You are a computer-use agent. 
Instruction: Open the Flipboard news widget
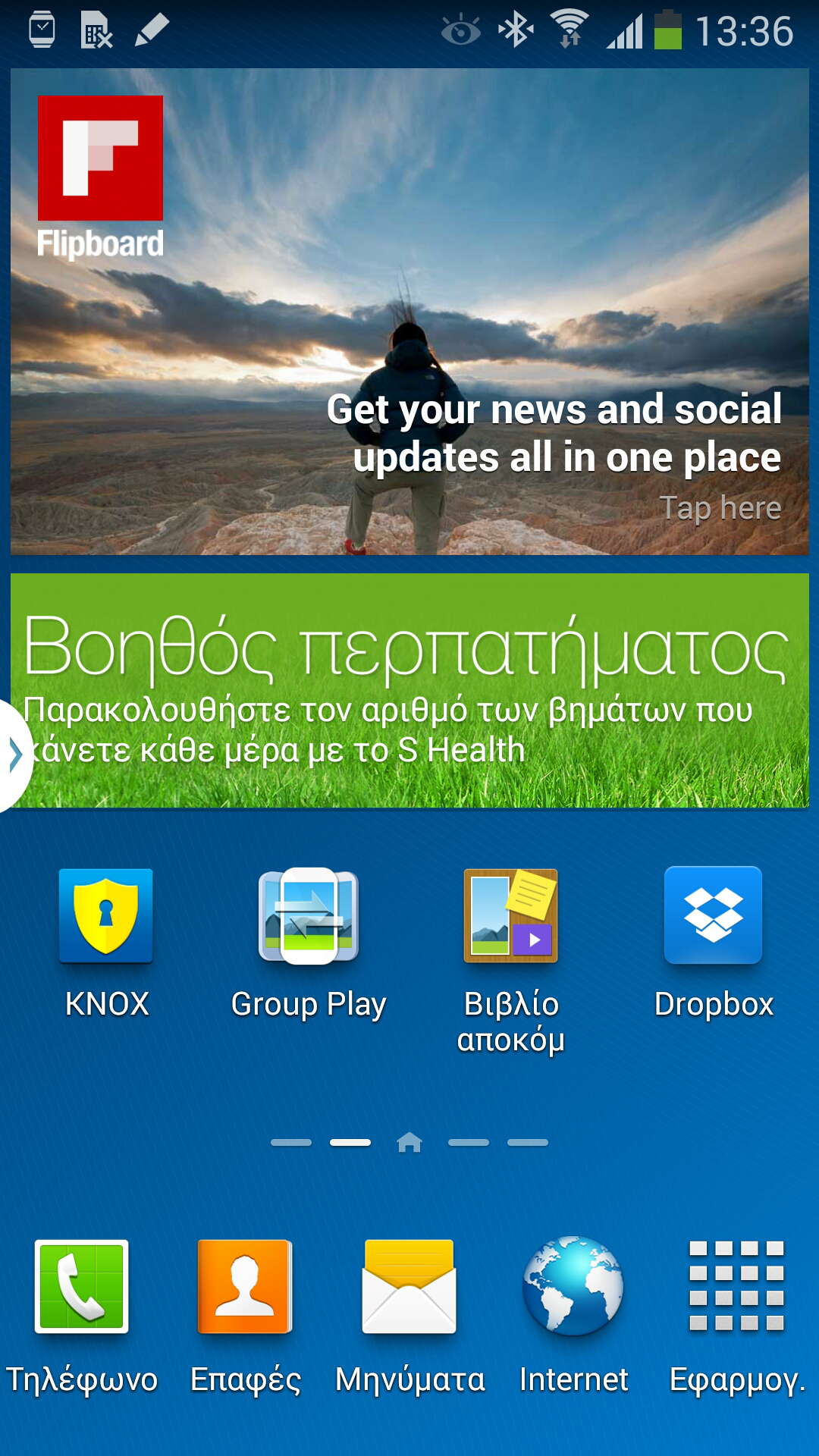(409, 312)
